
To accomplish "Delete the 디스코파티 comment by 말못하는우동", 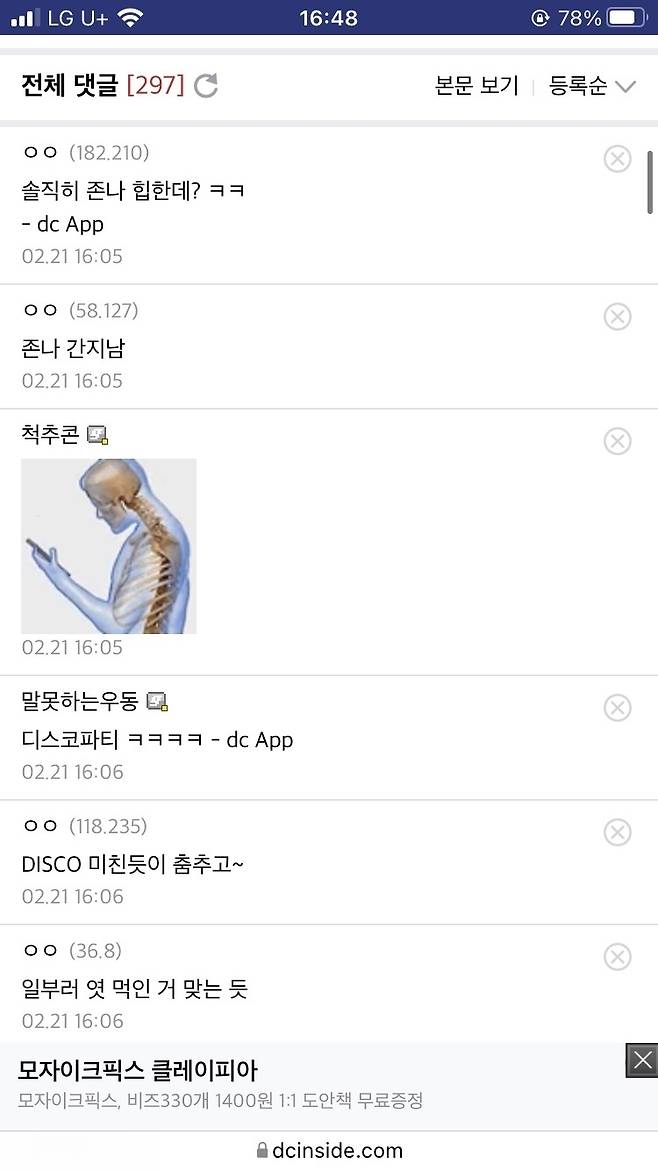I will coord(618,708).
